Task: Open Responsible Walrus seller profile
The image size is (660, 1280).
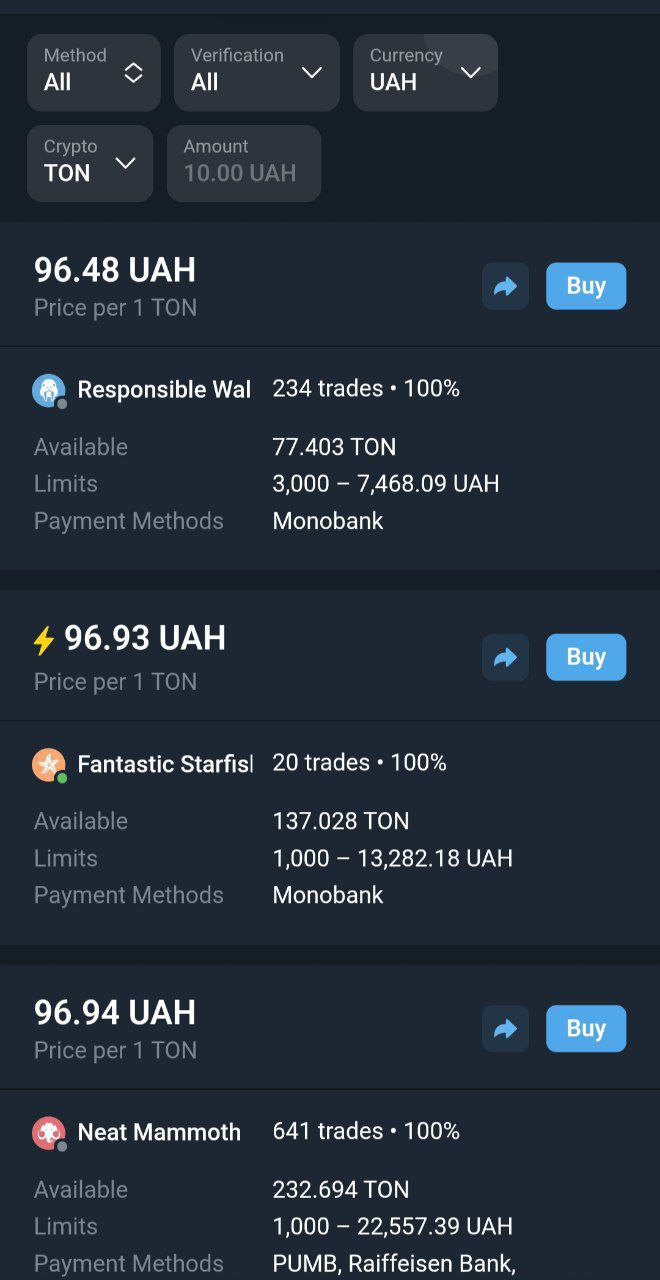Action: pos(163,389)
